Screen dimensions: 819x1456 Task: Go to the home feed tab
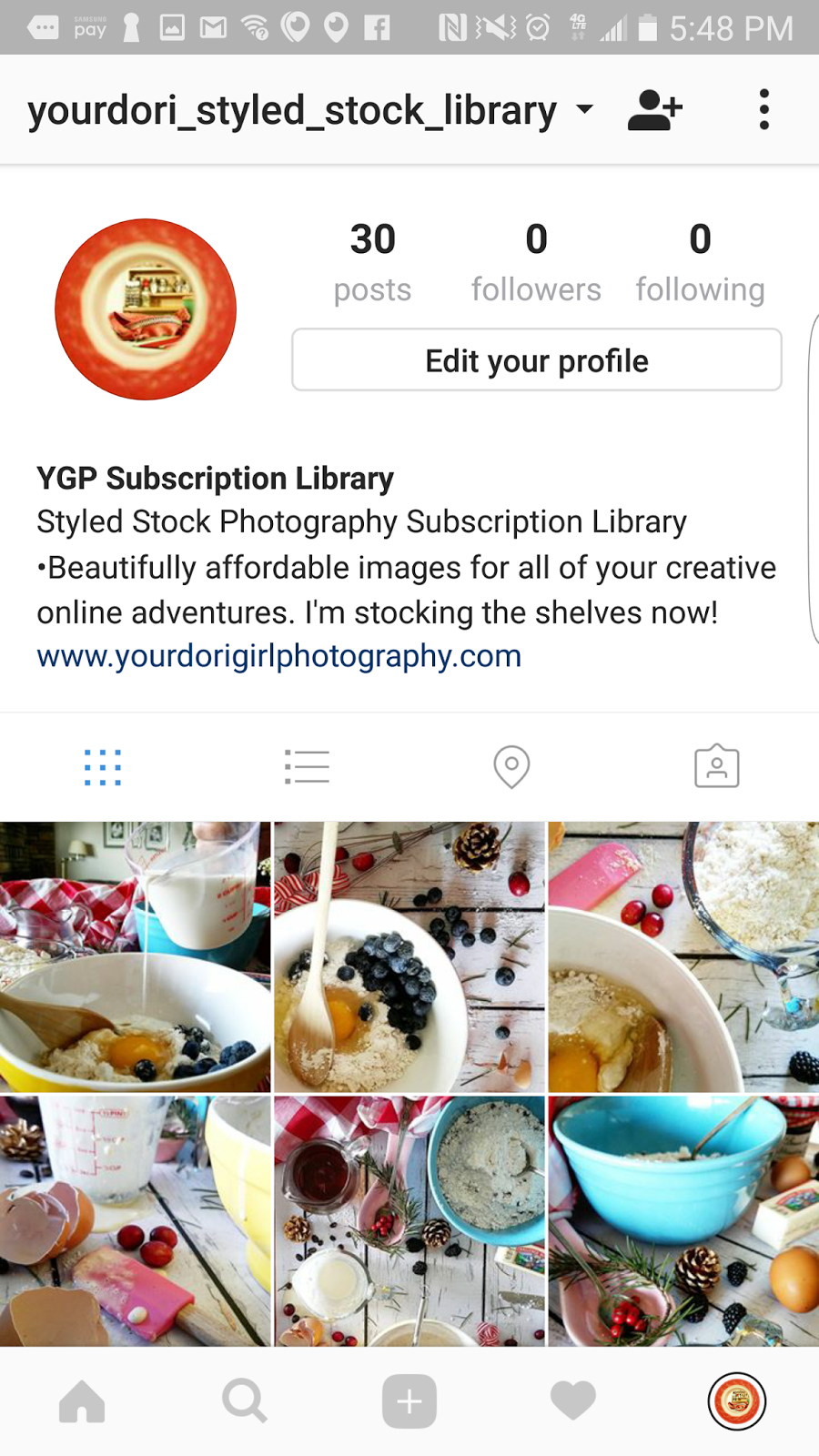82,1401
